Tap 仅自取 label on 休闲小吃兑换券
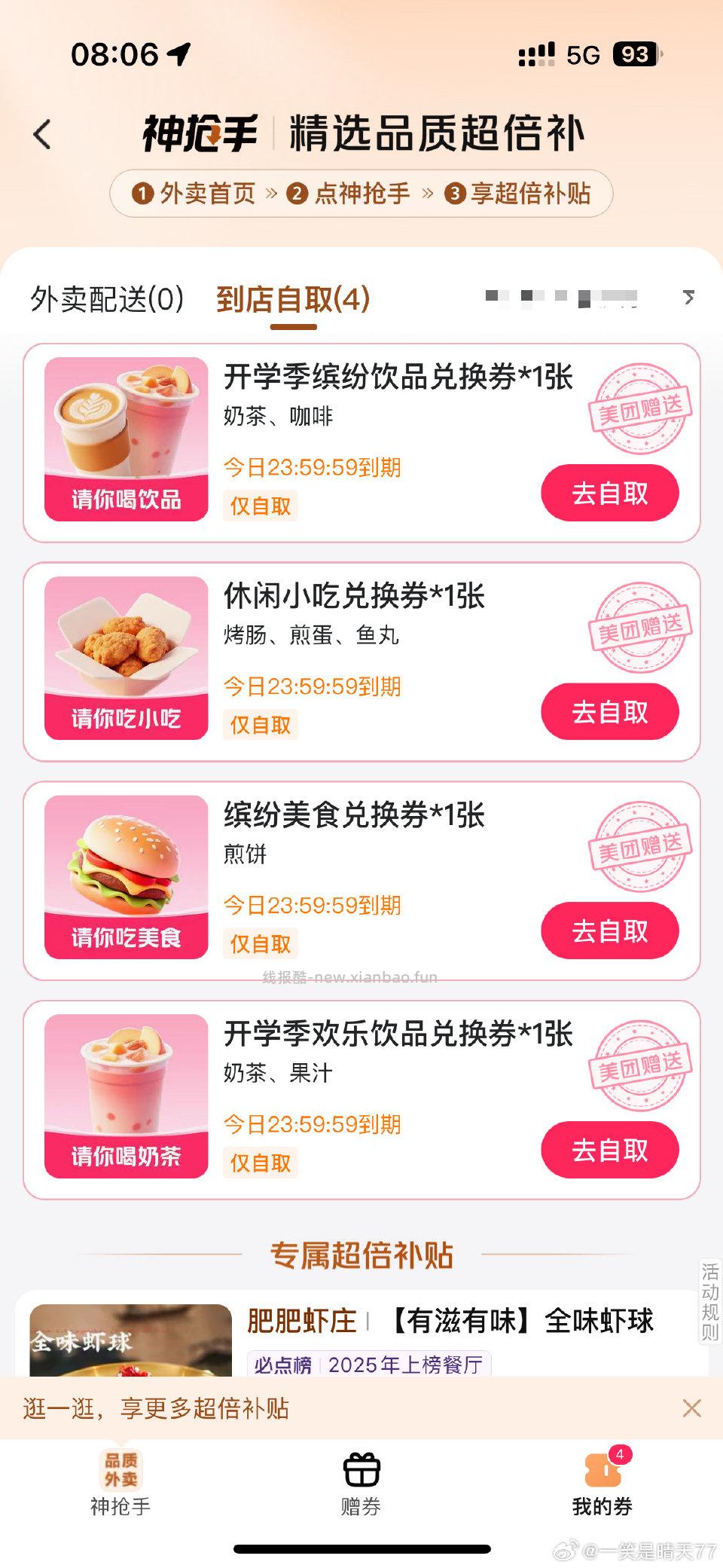This screenshot has width=723, height=1568. point(259,725)
